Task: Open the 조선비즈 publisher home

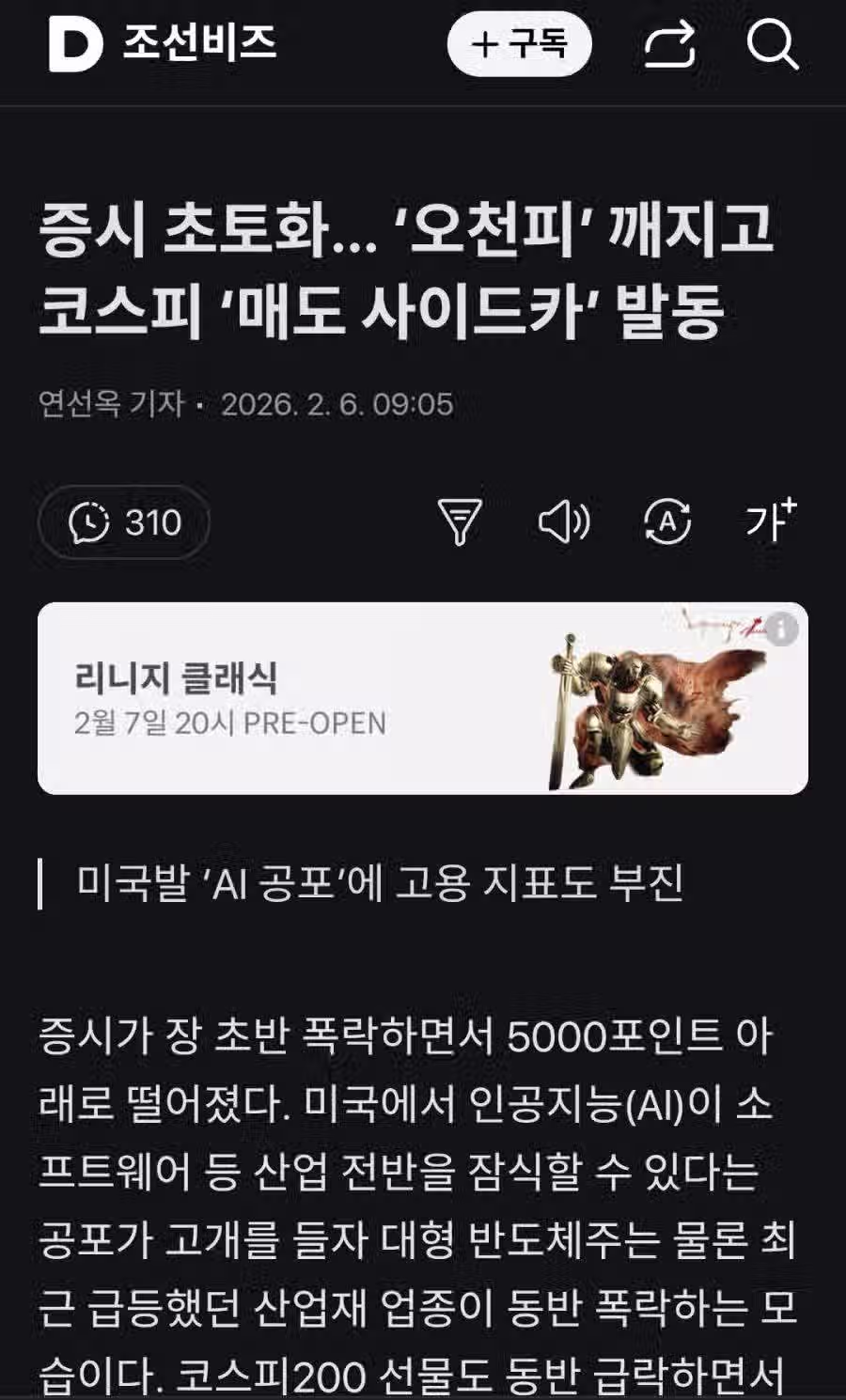Action: click(162, 43)
